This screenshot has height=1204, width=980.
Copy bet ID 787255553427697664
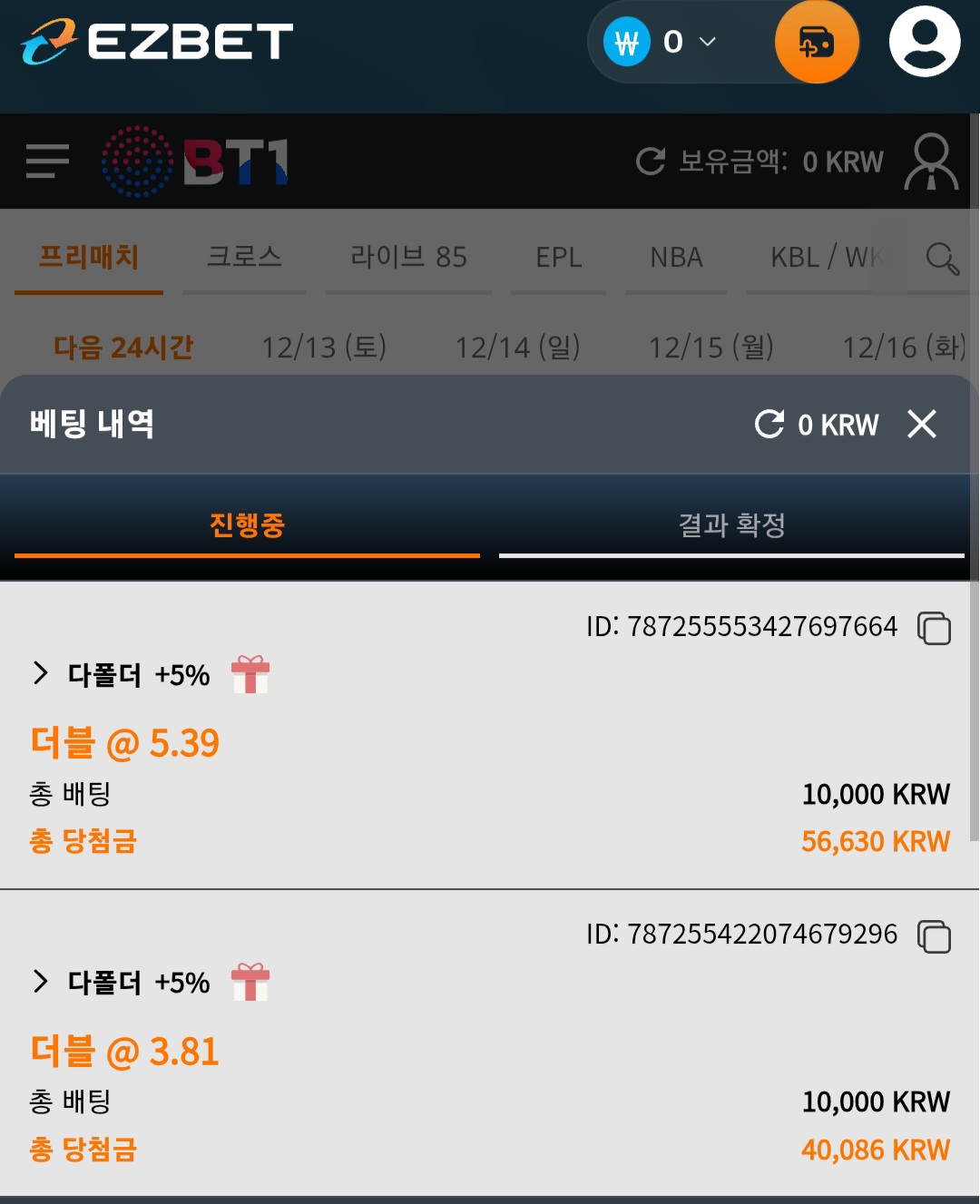934,628
